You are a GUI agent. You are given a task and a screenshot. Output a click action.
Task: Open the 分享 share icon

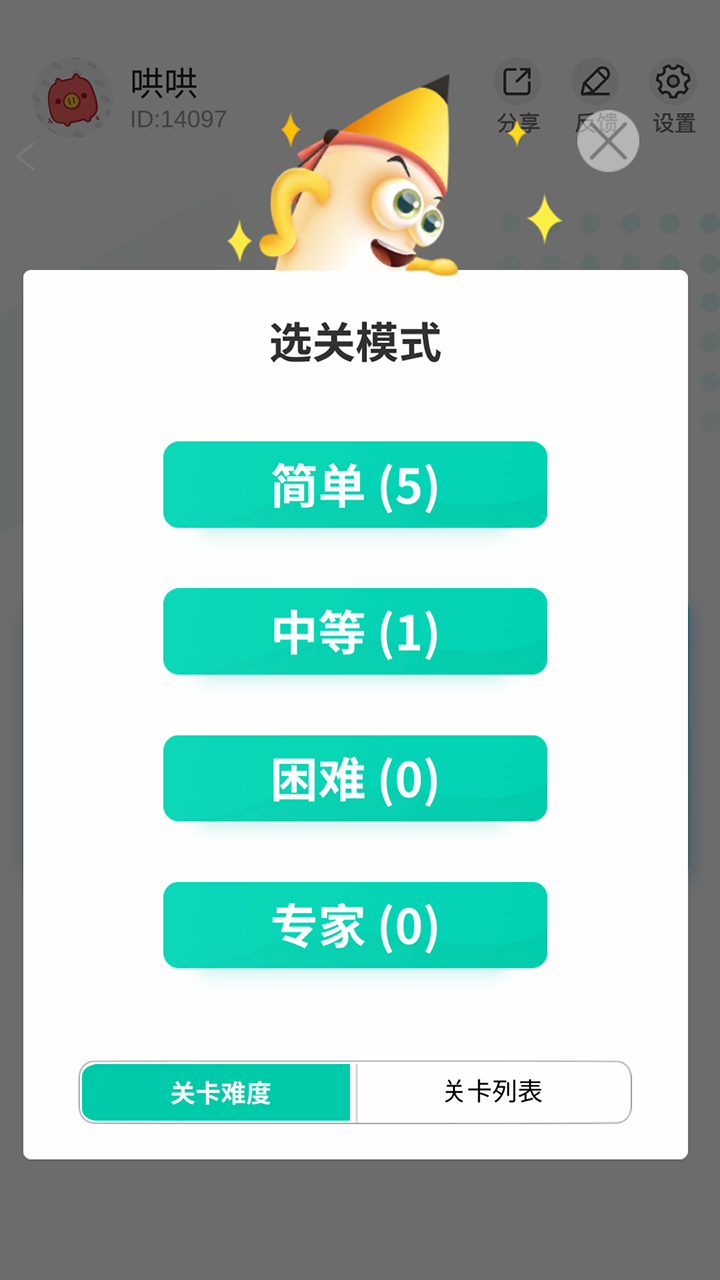pyautogui.click(x=517, y=82)
